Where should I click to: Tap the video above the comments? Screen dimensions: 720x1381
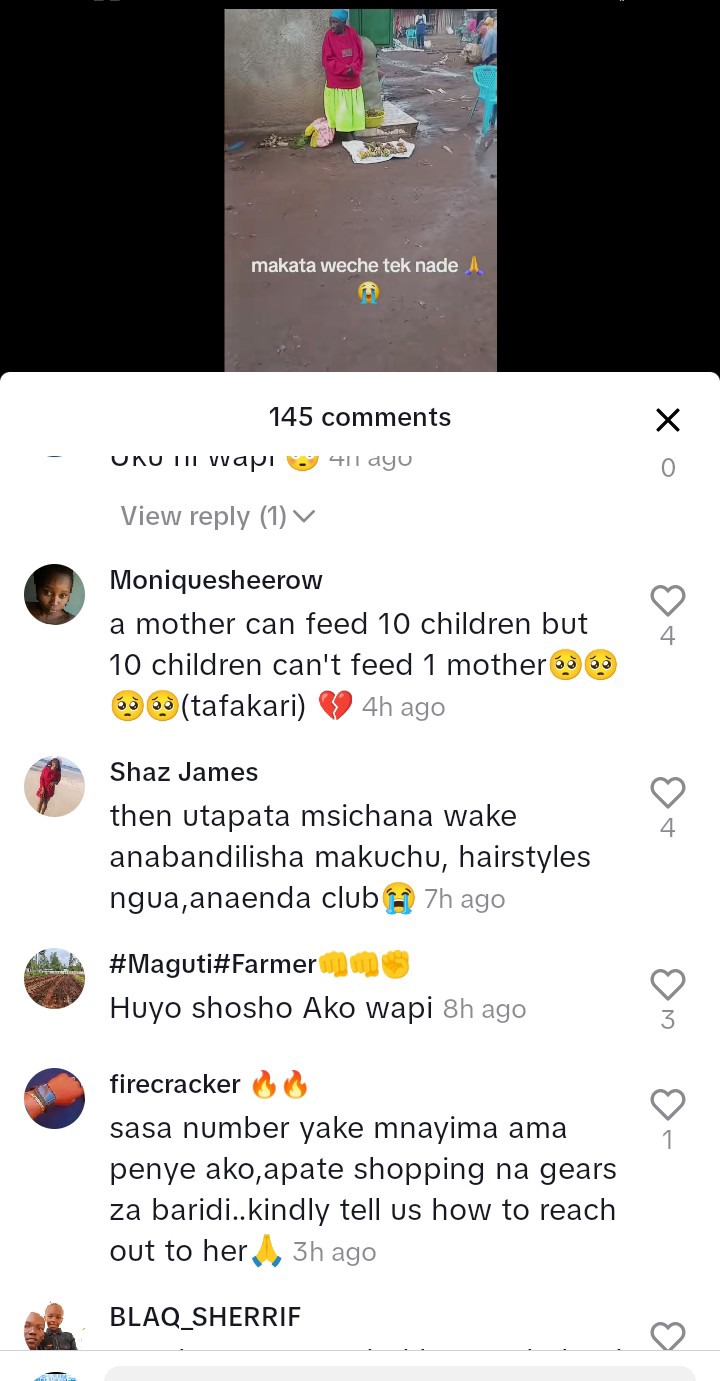pyautogui.click(x=360, y=190)
